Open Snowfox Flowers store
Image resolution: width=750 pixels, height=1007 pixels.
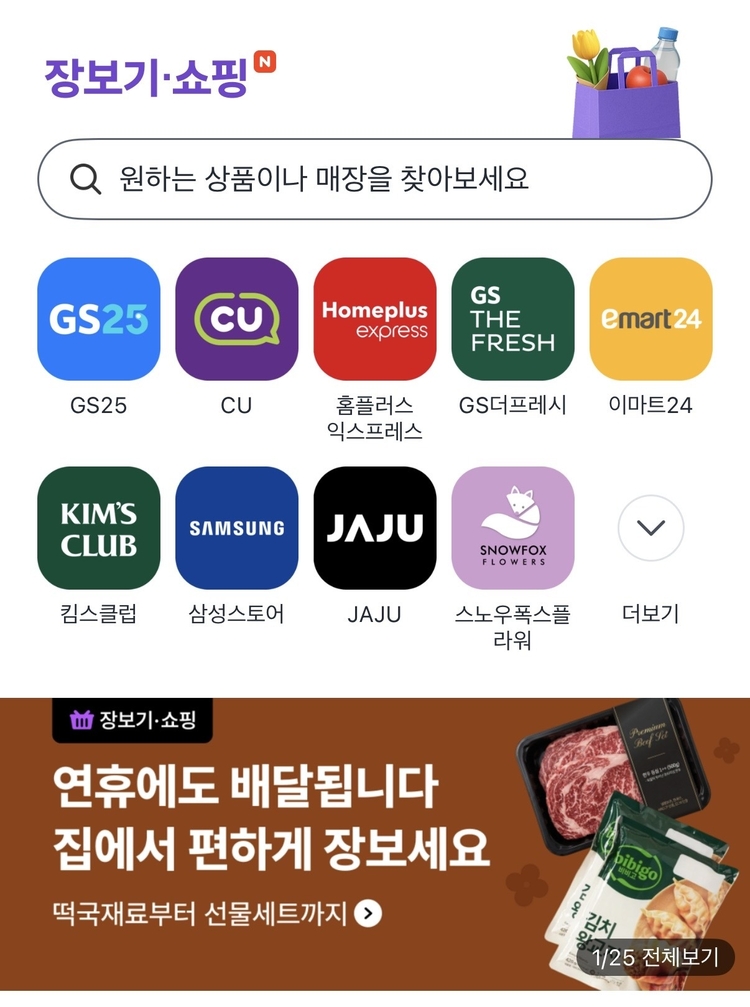click(513, 528)
